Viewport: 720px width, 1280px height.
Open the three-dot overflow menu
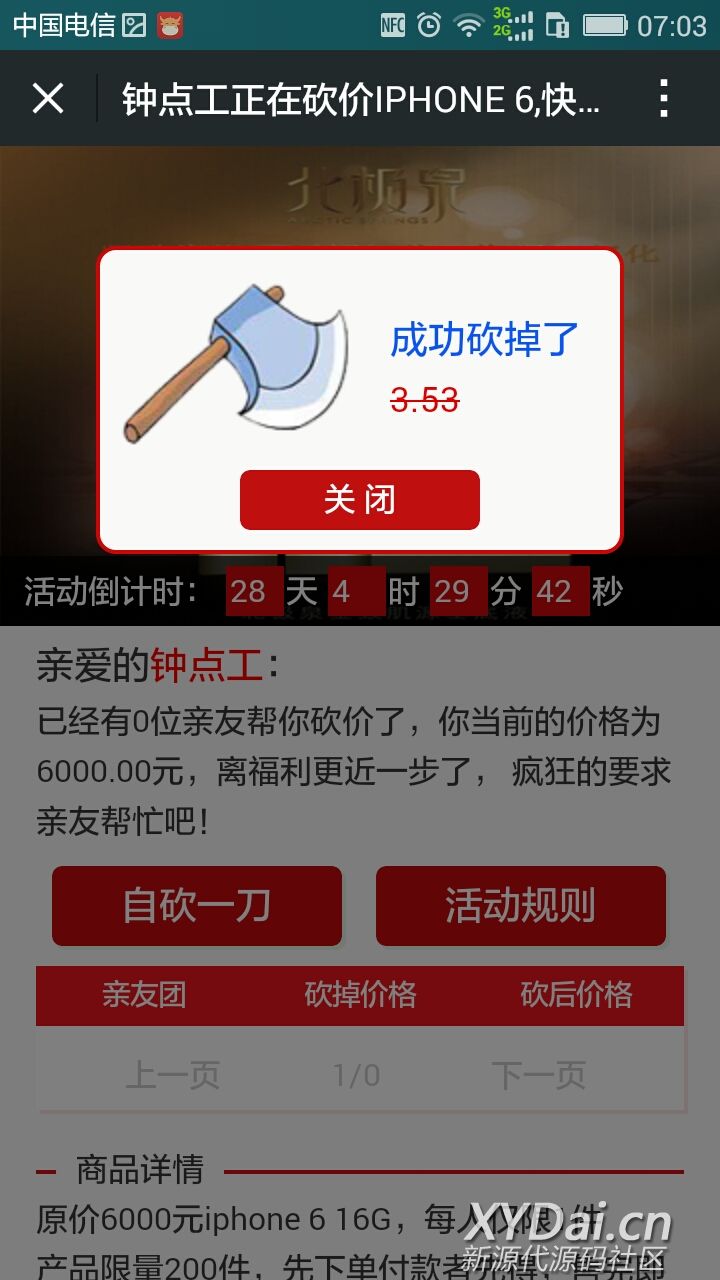tap(663, 99)
